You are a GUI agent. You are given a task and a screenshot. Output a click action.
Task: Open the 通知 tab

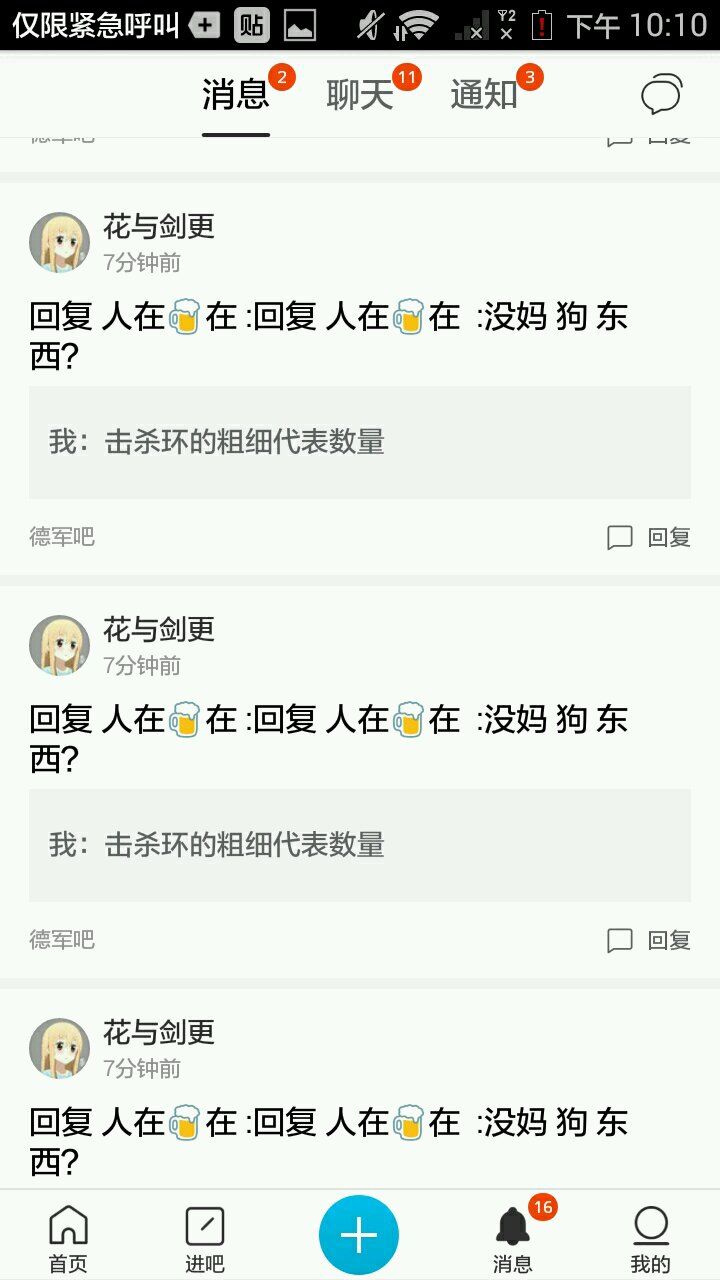tap(484, 95)
